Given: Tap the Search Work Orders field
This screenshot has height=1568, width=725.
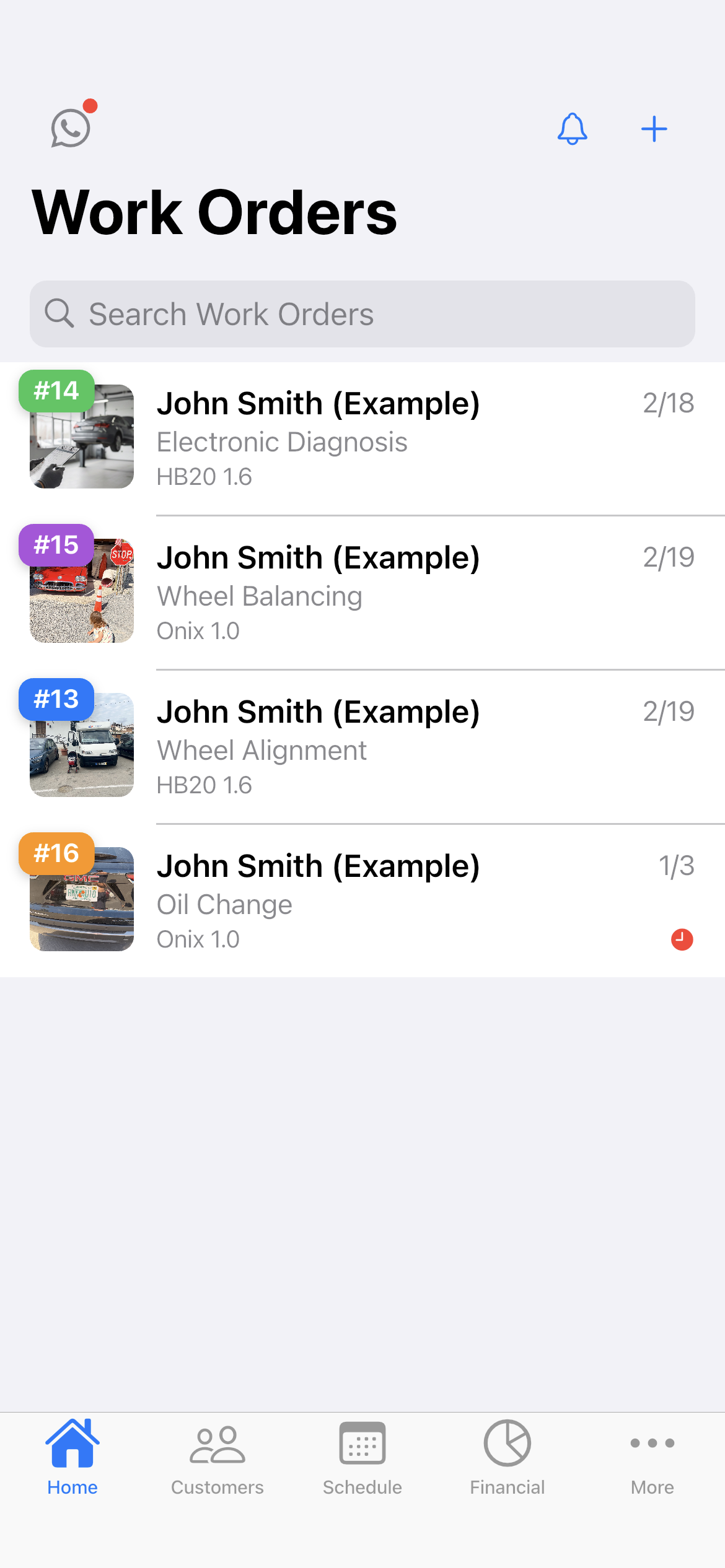Looking at the screenshot, I should 362,314.
